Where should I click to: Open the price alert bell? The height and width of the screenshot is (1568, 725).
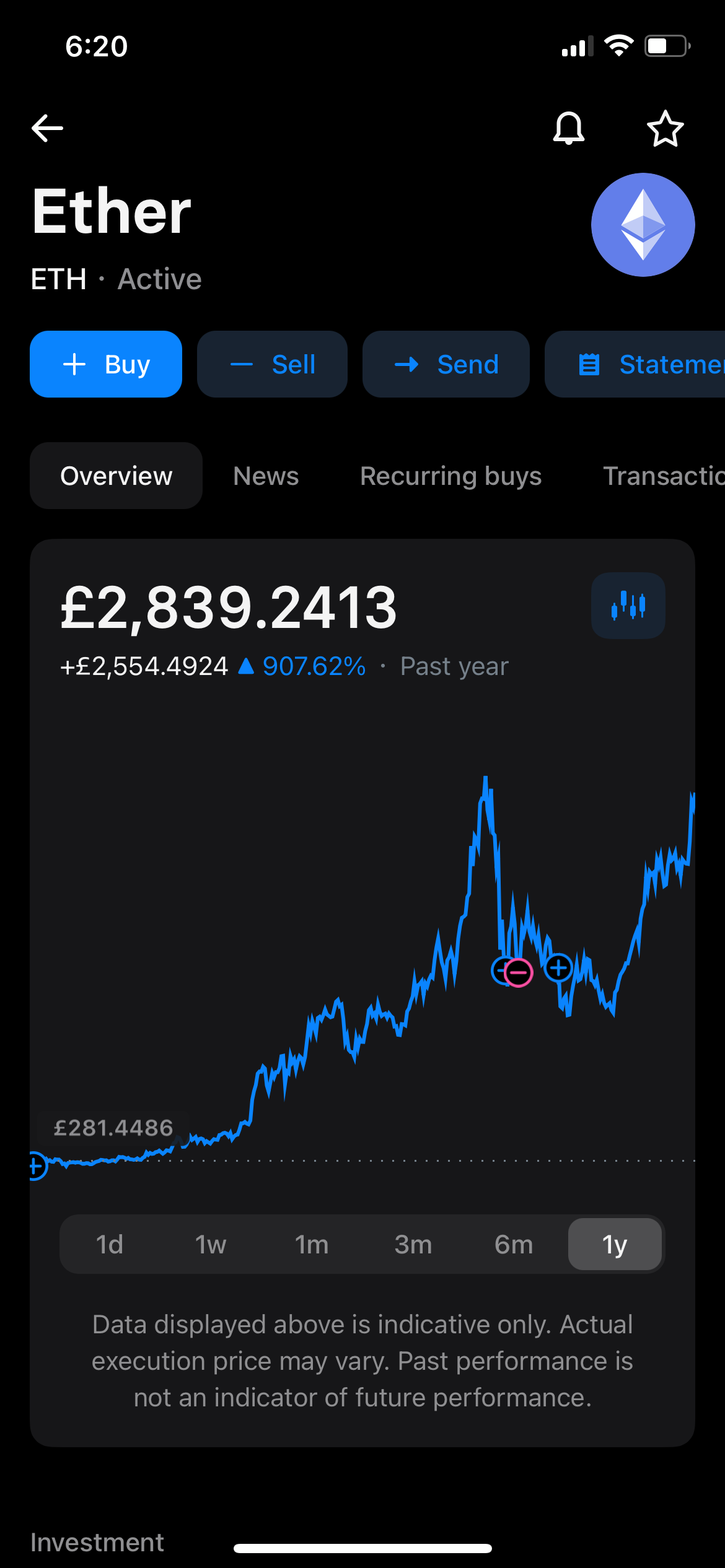coord(568,128)
